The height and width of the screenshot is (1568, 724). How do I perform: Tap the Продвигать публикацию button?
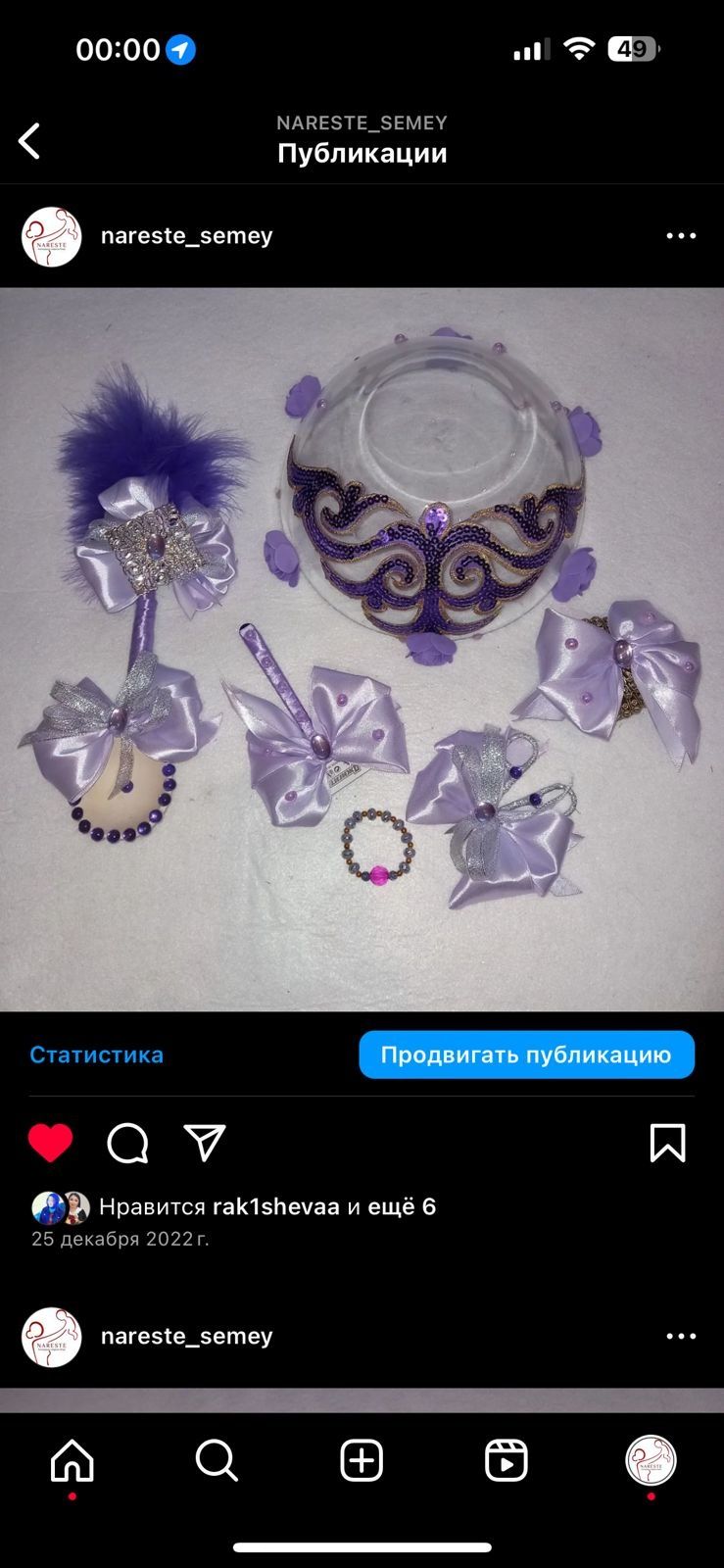tap(526, 1054)
